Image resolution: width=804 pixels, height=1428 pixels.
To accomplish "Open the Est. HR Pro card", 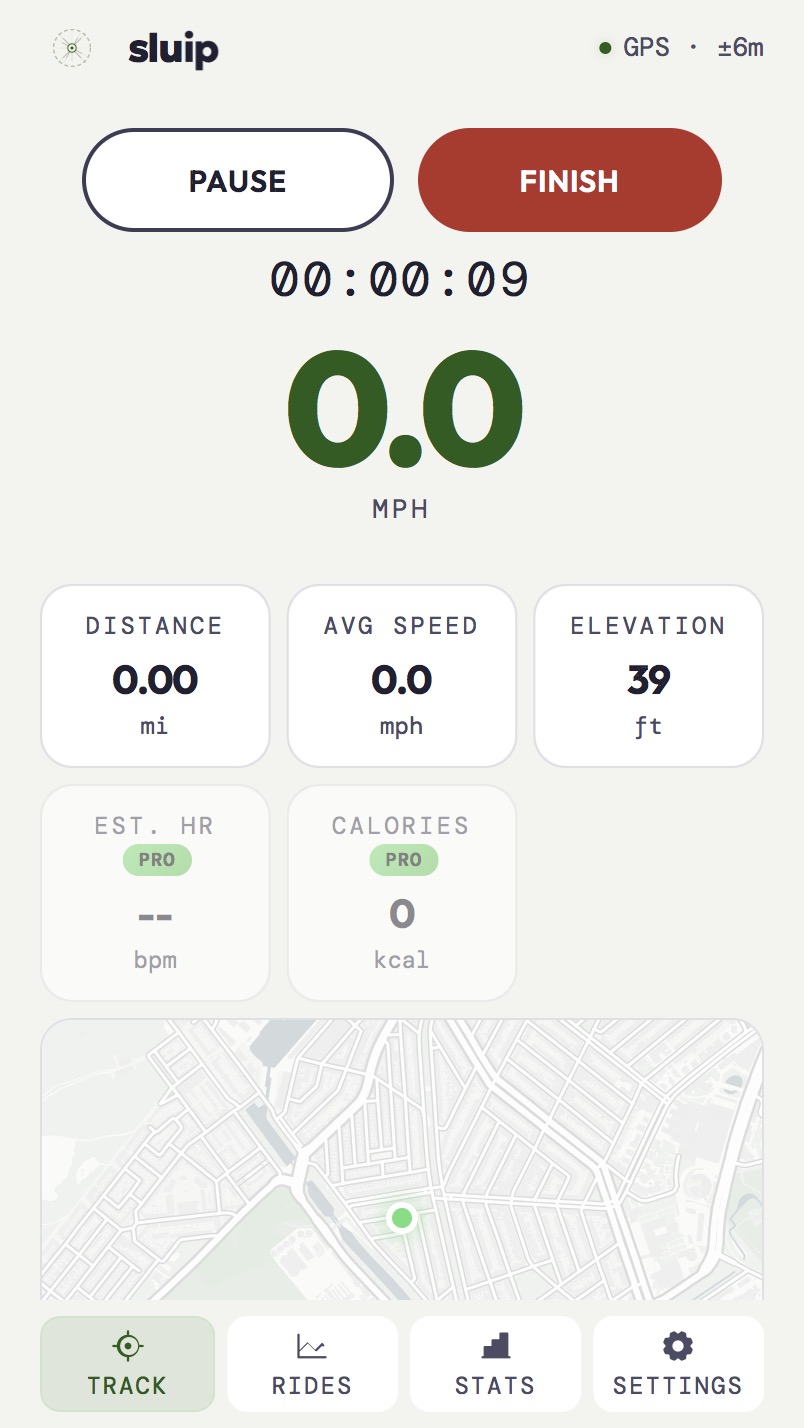I will pyautogui.click(x=155, y=893).
